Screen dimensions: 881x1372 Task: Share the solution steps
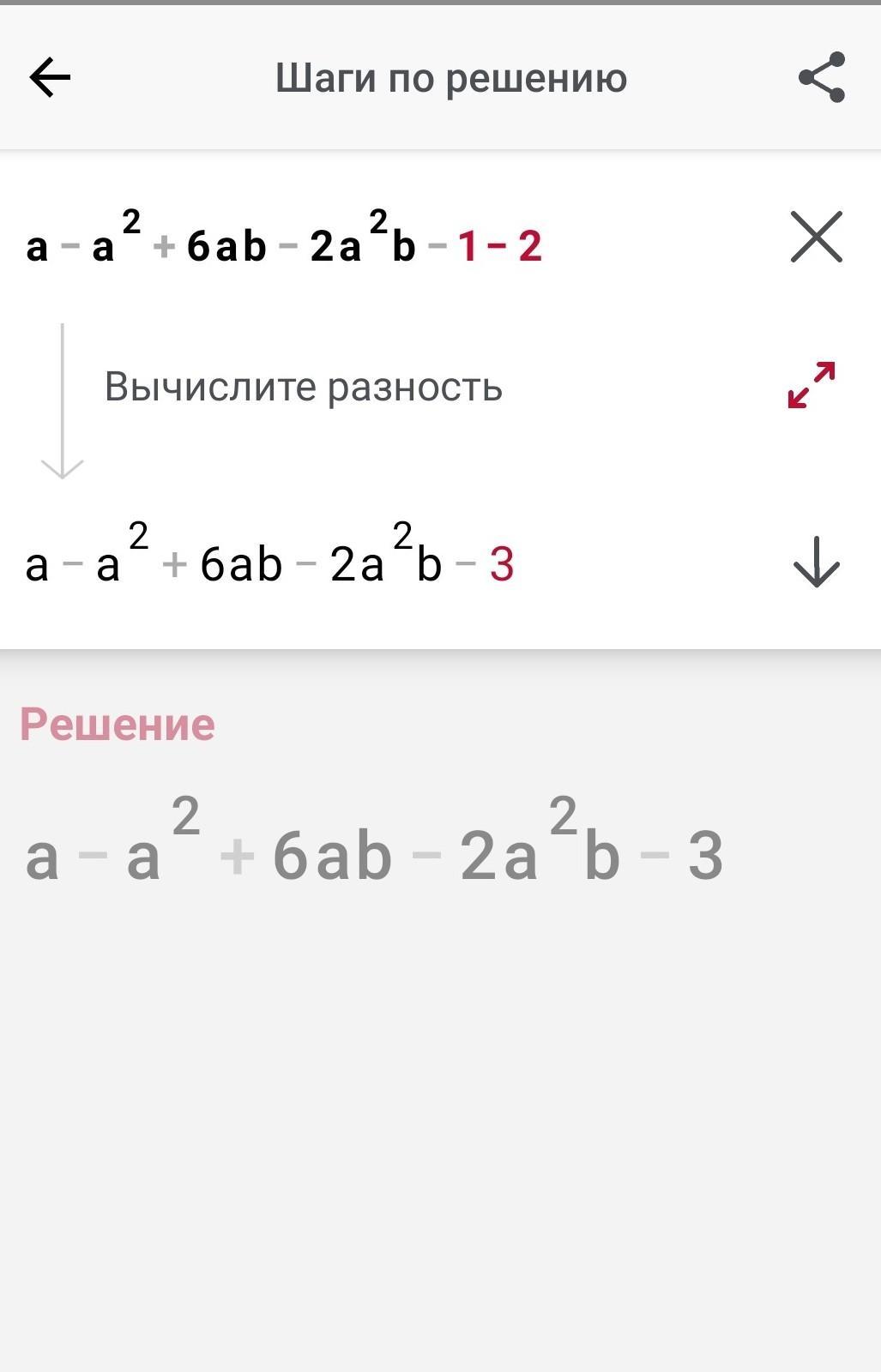(x=822, y=78)
